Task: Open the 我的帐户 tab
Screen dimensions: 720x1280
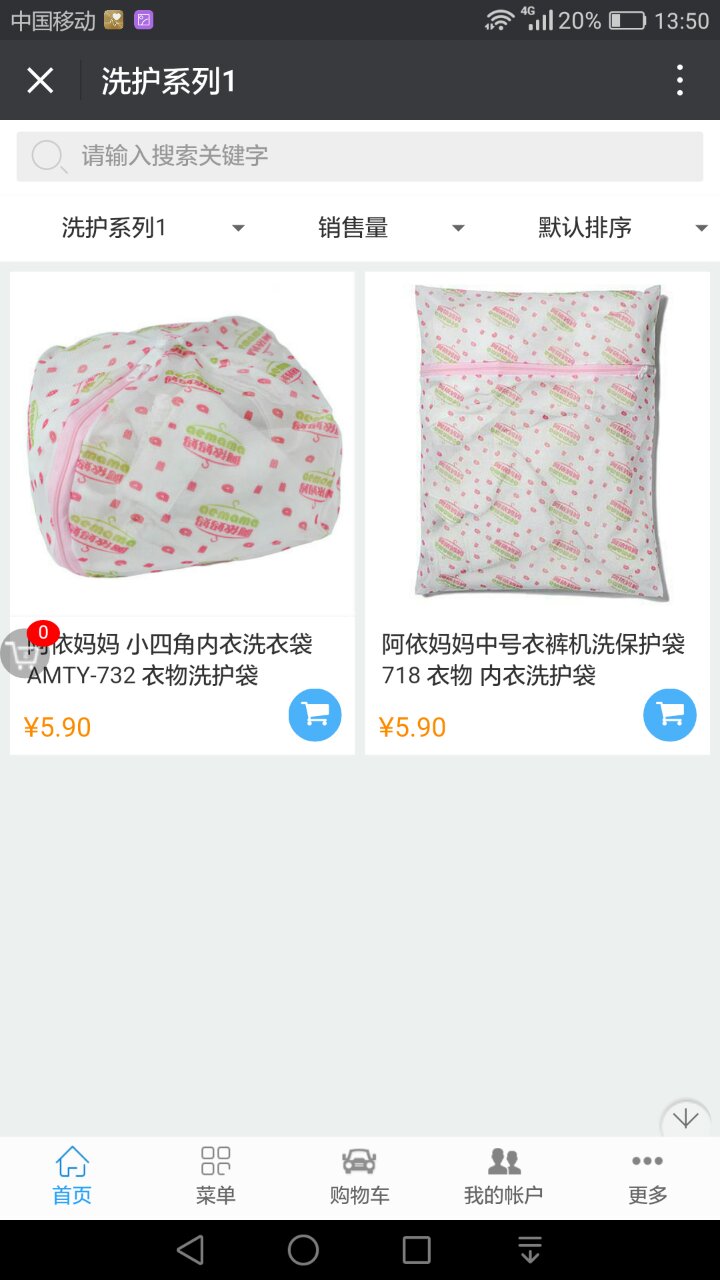Action: 504,1177
